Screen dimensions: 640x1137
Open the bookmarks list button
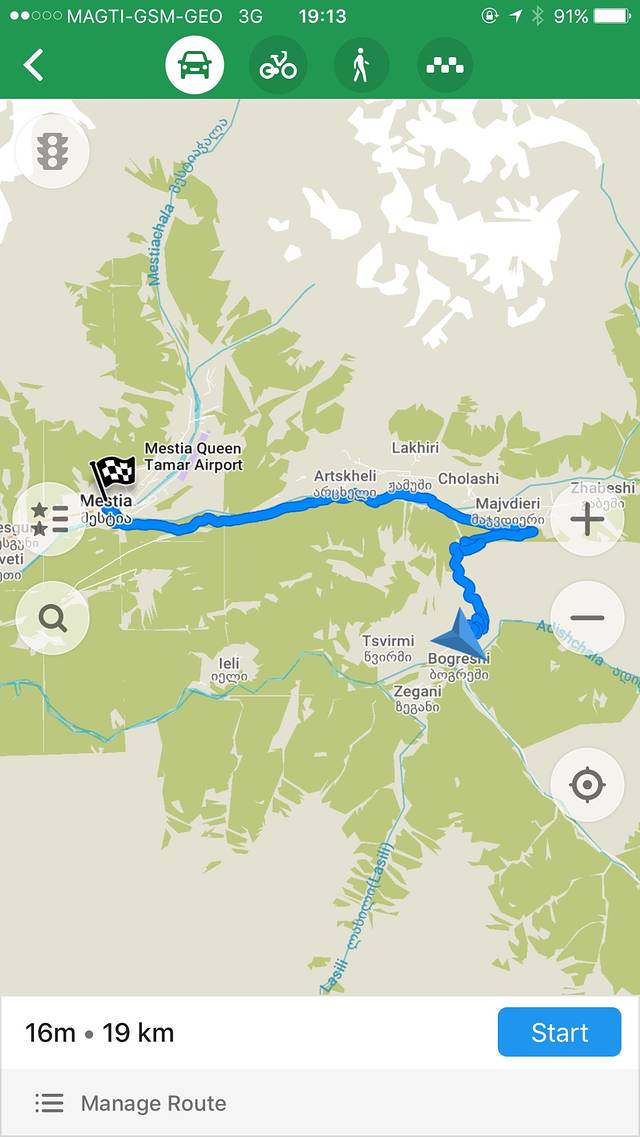[x=50, y=519]
